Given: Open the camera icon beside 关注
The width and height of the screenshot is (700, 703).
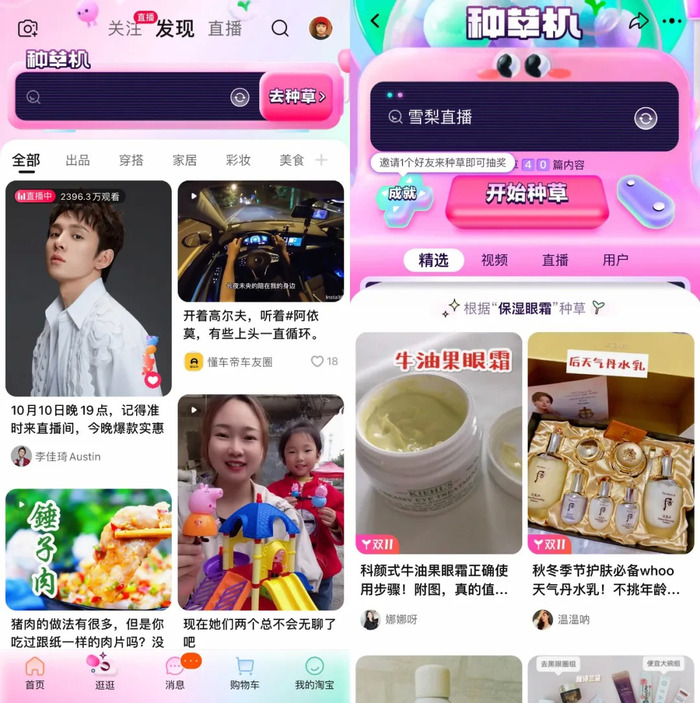Looking at the screenshot, I should coord(28,28).
